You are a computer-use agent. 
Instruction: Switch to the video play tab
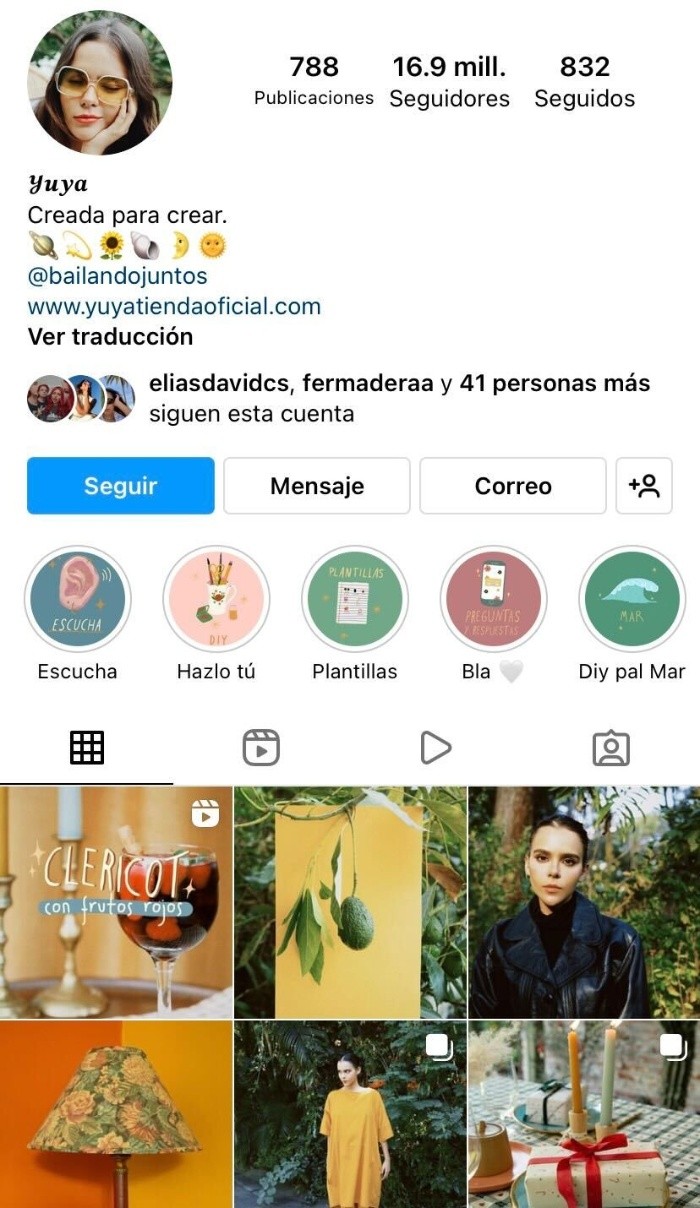pyautogui.click(x=435, y=748)
